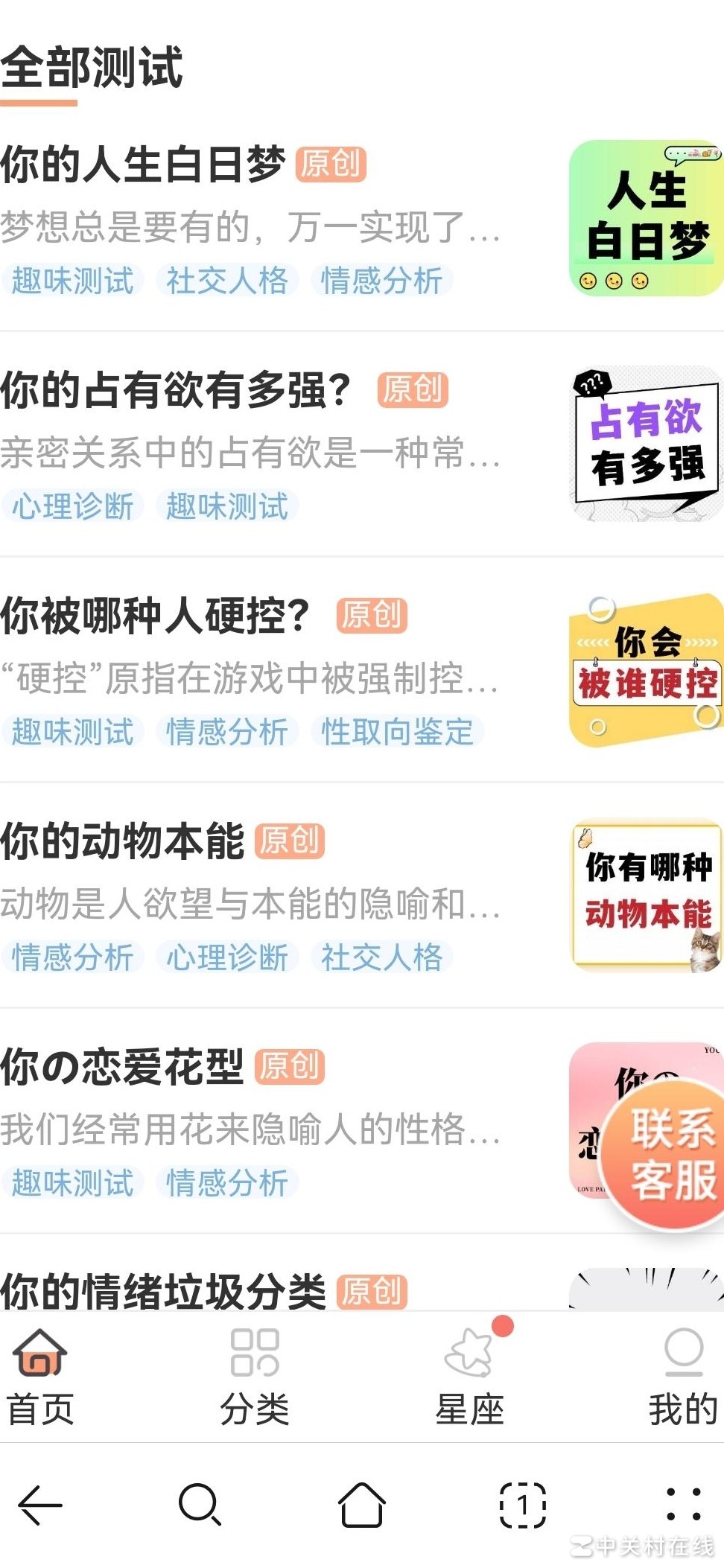The image size is (724, 1568).
Task: Open the 你的动物本能 test
Action: click(x=122, y=841)
